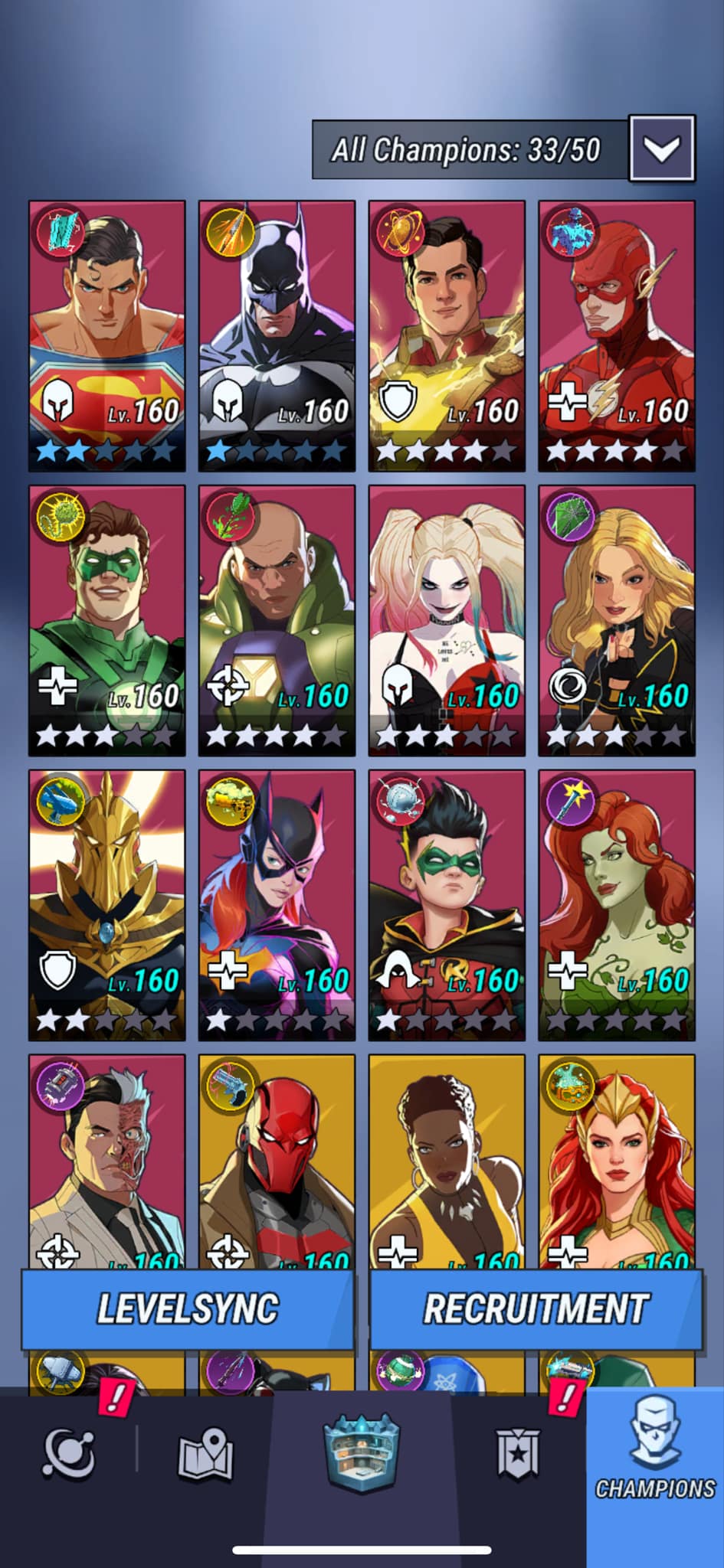Switch to the planet orbit tab
Screen dimensions: 724x1568
70,1453
